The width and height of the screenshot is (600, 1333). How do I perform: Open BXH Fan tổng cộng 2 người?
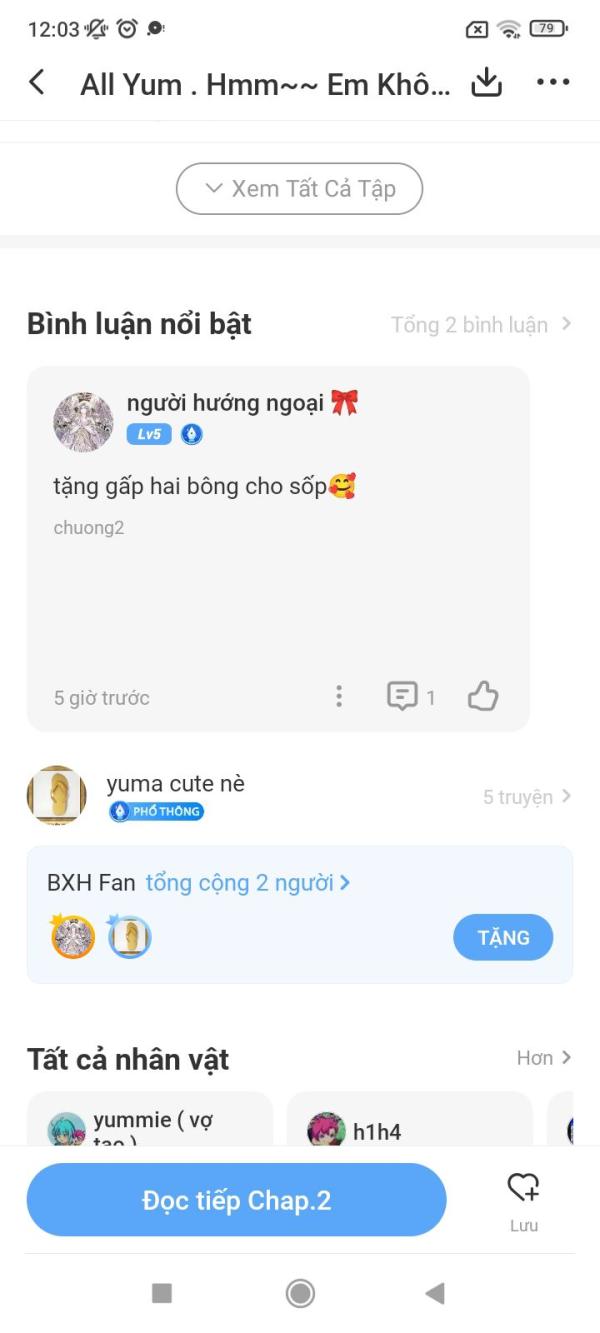(x=199, y=883)
